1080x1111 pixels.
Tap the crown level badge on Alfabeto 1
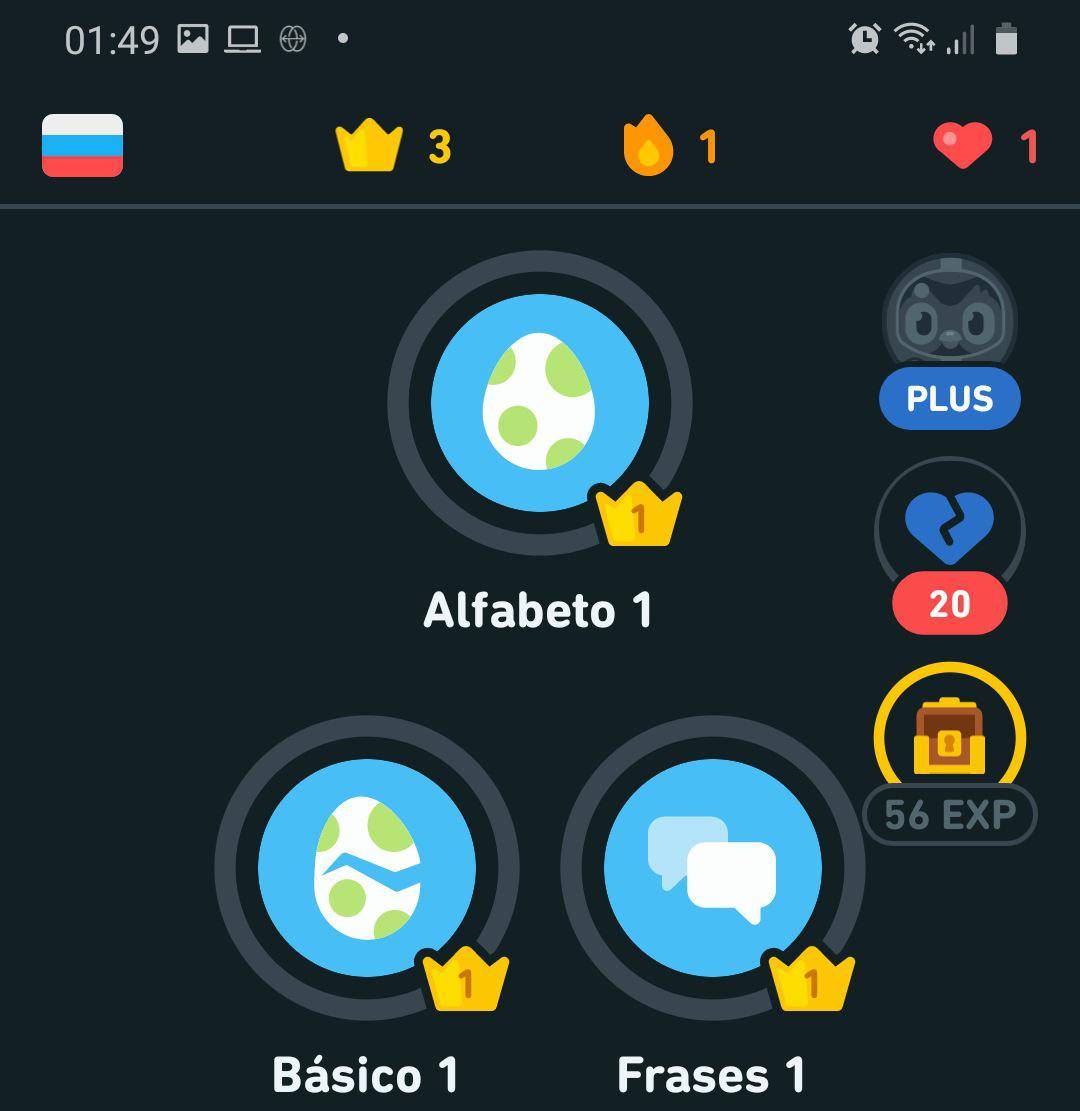click(641, 516)
